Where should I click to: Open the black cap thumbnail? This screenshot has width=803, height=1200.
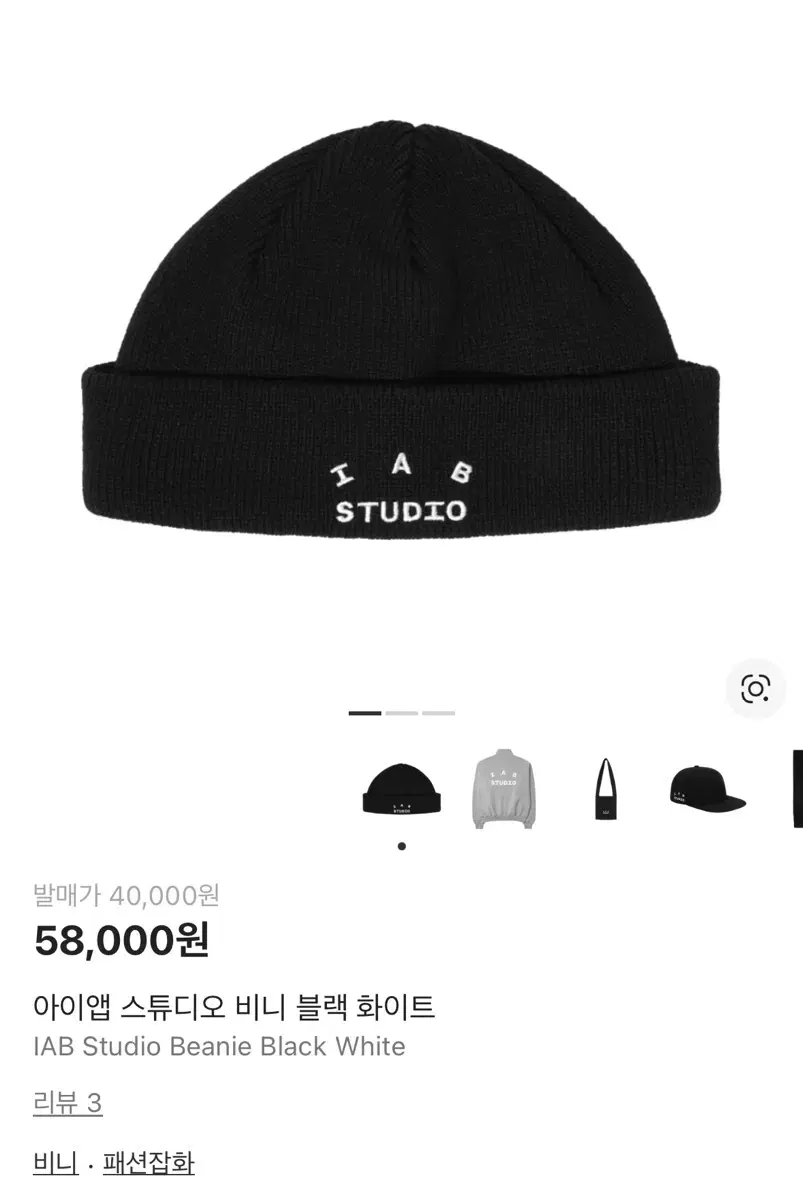(708, 790)
